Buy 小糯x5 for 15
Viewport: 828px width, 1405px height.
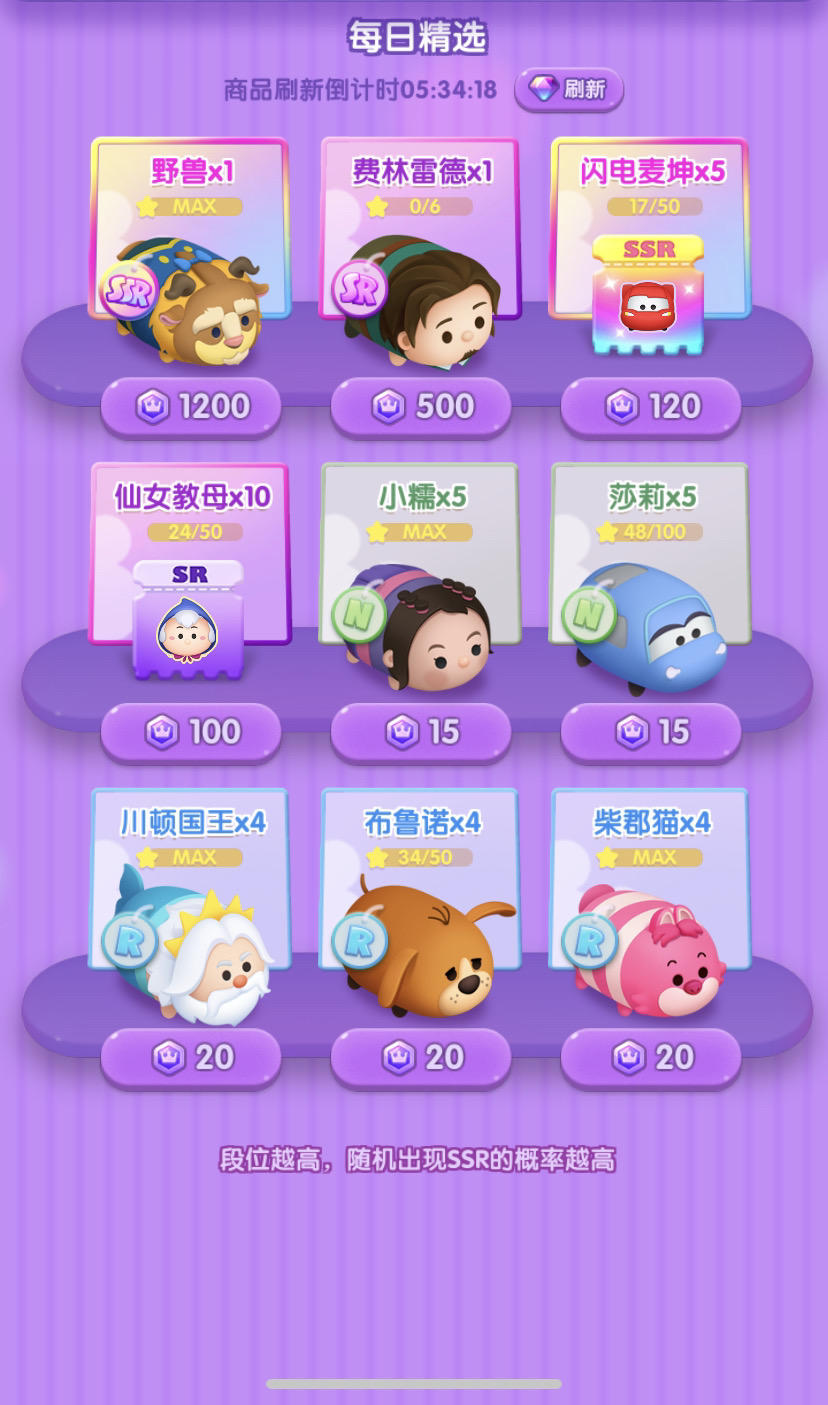[421, 732]
